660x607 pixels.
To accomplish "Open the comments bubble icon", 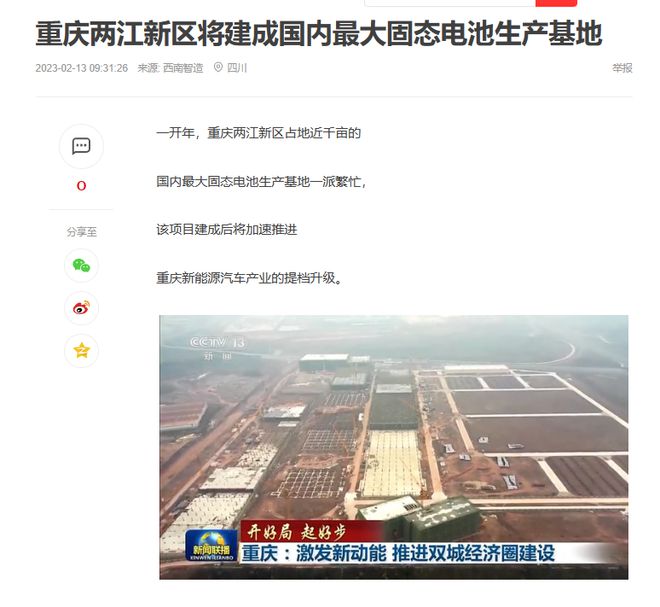I will point(81,146).
